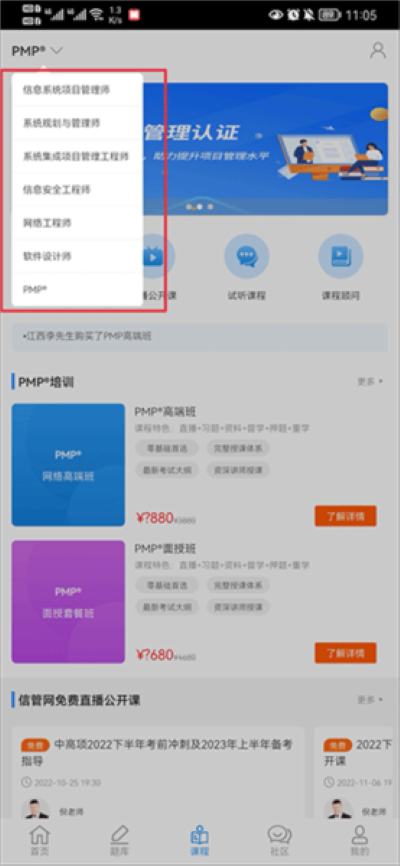Tap 了解详情 for PMP®高端班
Image resolution: width=400 pixels, height=866 pixels.
(x=345, y=516)
